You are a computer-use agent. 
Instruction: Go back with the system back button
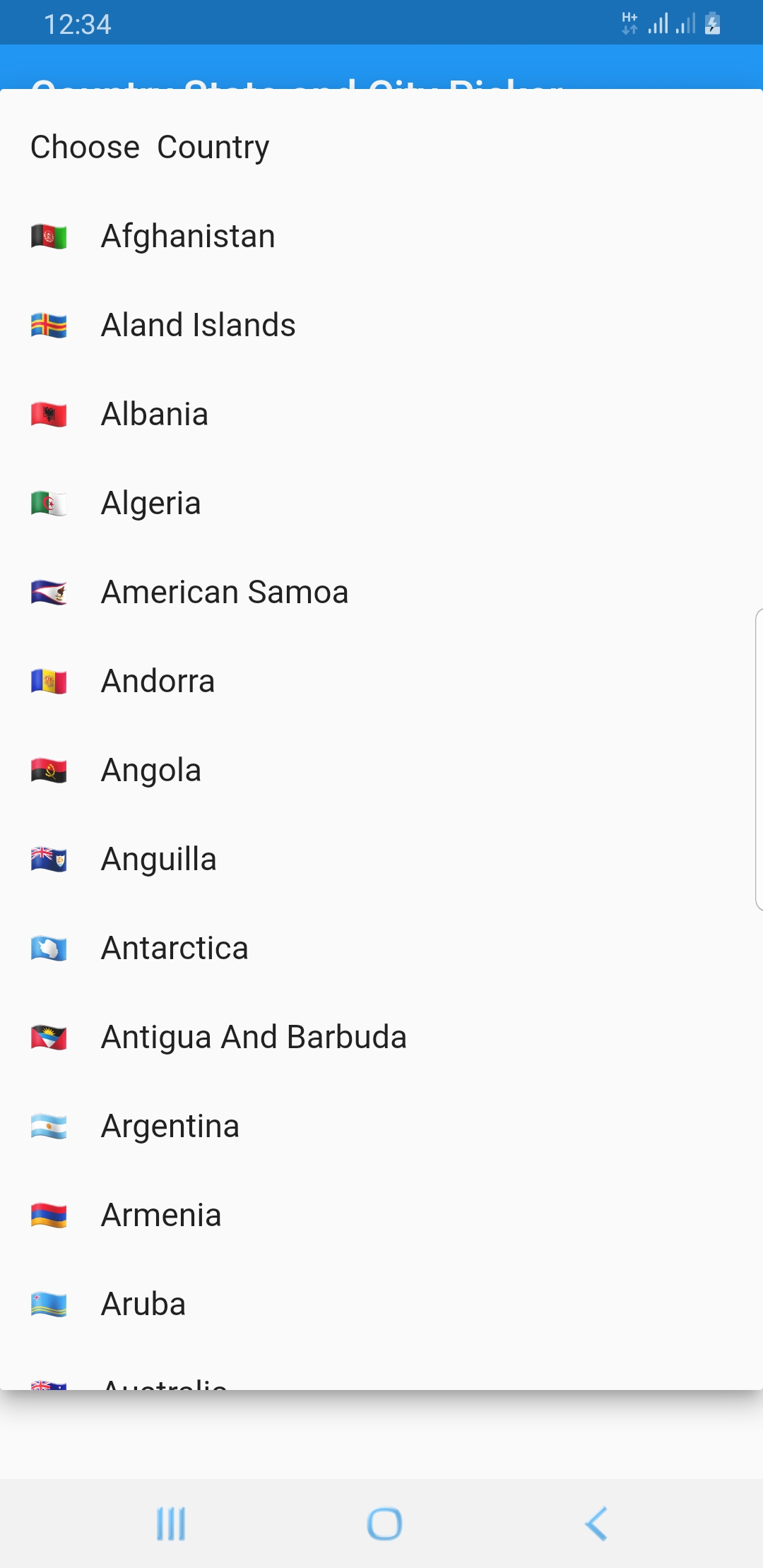coord(596,1524)
